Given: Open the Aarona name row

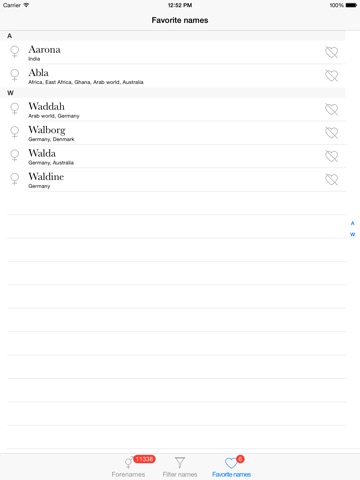Looking at the screenshot, I should click(173, 52).
